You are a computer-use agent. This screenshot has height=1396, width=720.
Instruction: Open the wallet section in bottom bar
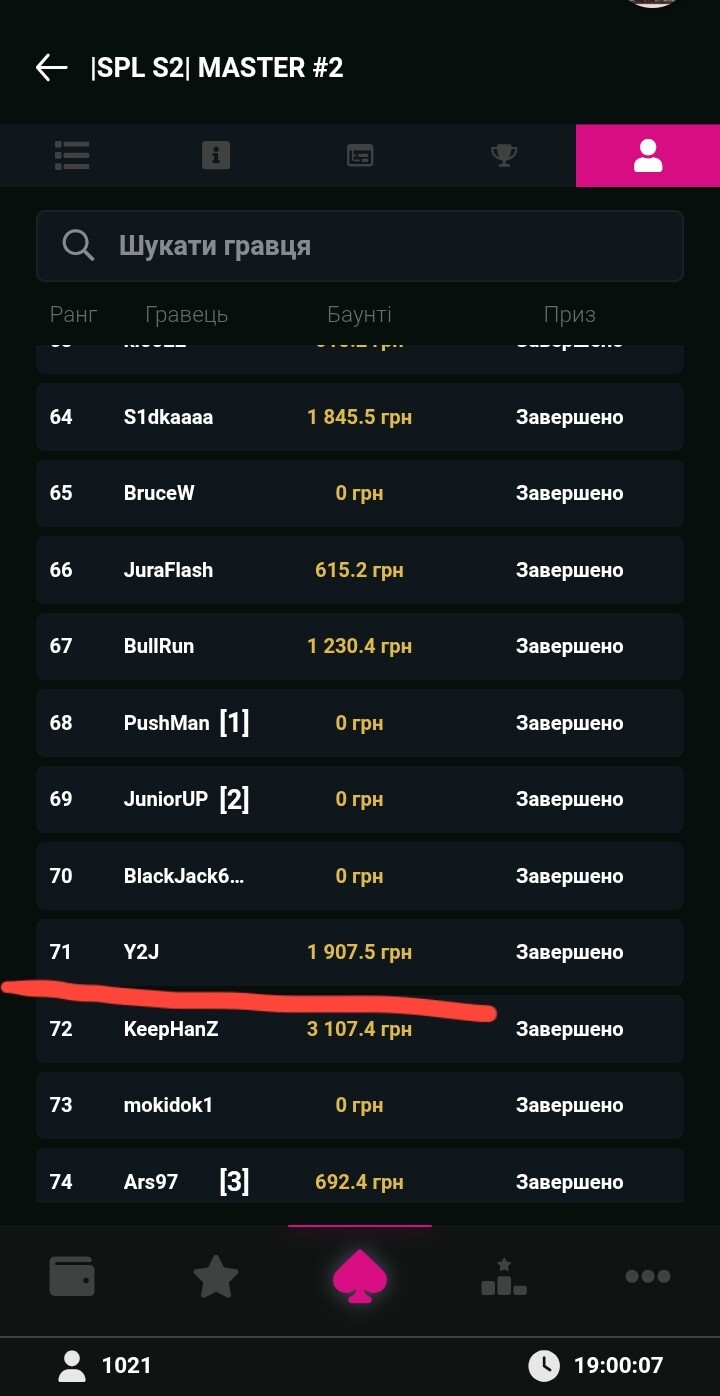pos(72,1276)
